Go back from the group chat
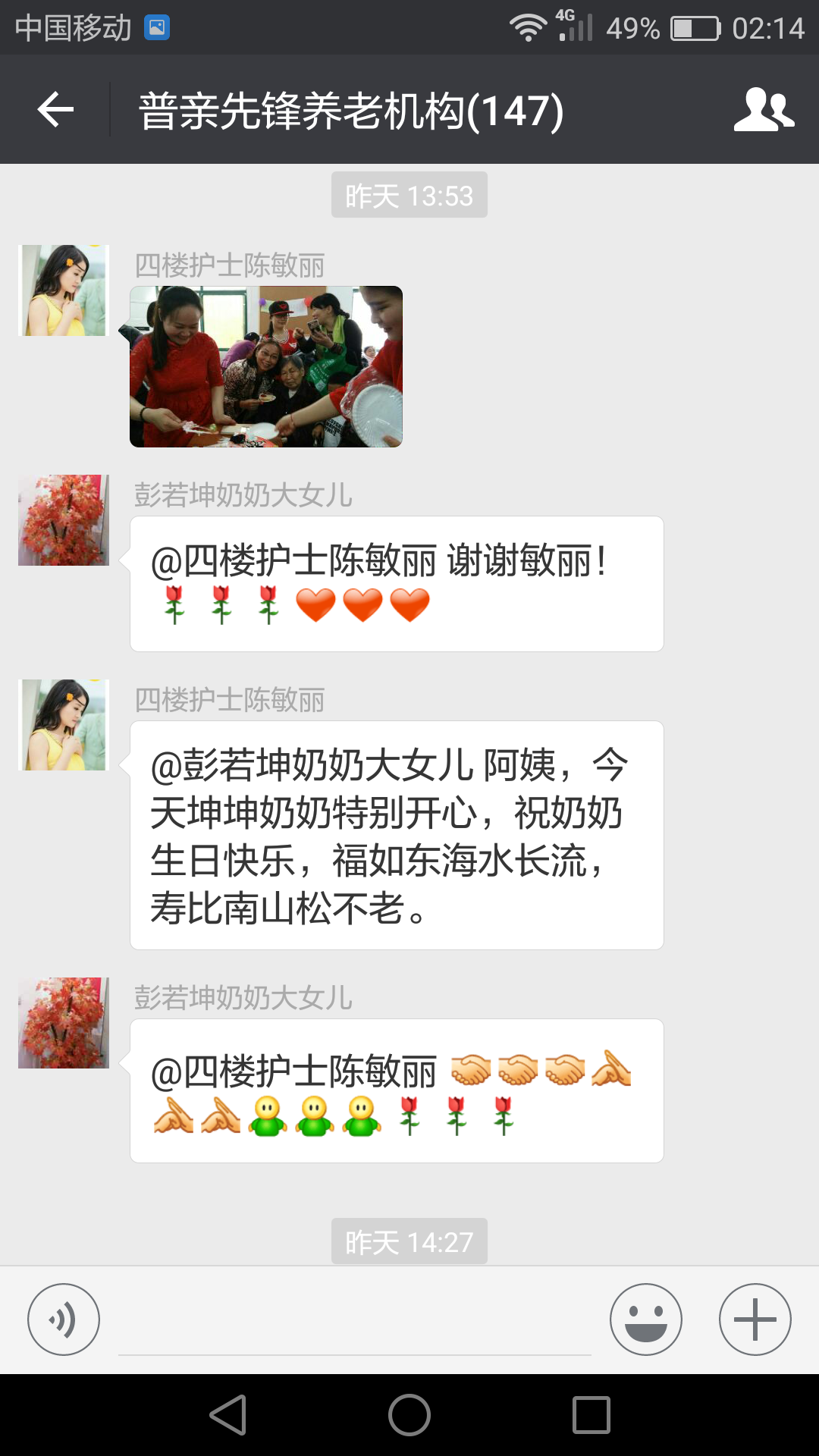819x1456 pixels. 55,110
